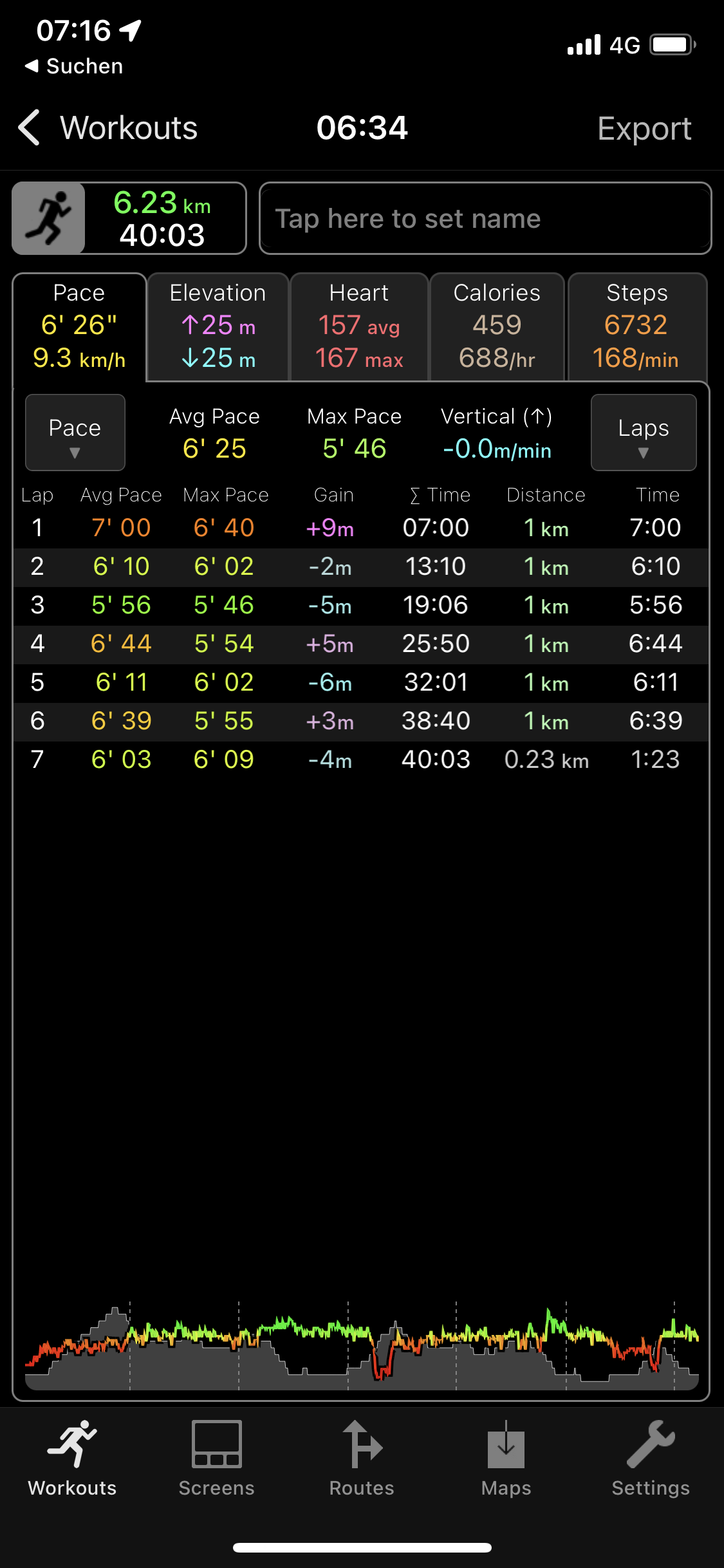The height and width of the screenshot is (1568, 724).
Task: Switch to the Routes tab
Action: pyautogui.click(x=362, y=1459)
